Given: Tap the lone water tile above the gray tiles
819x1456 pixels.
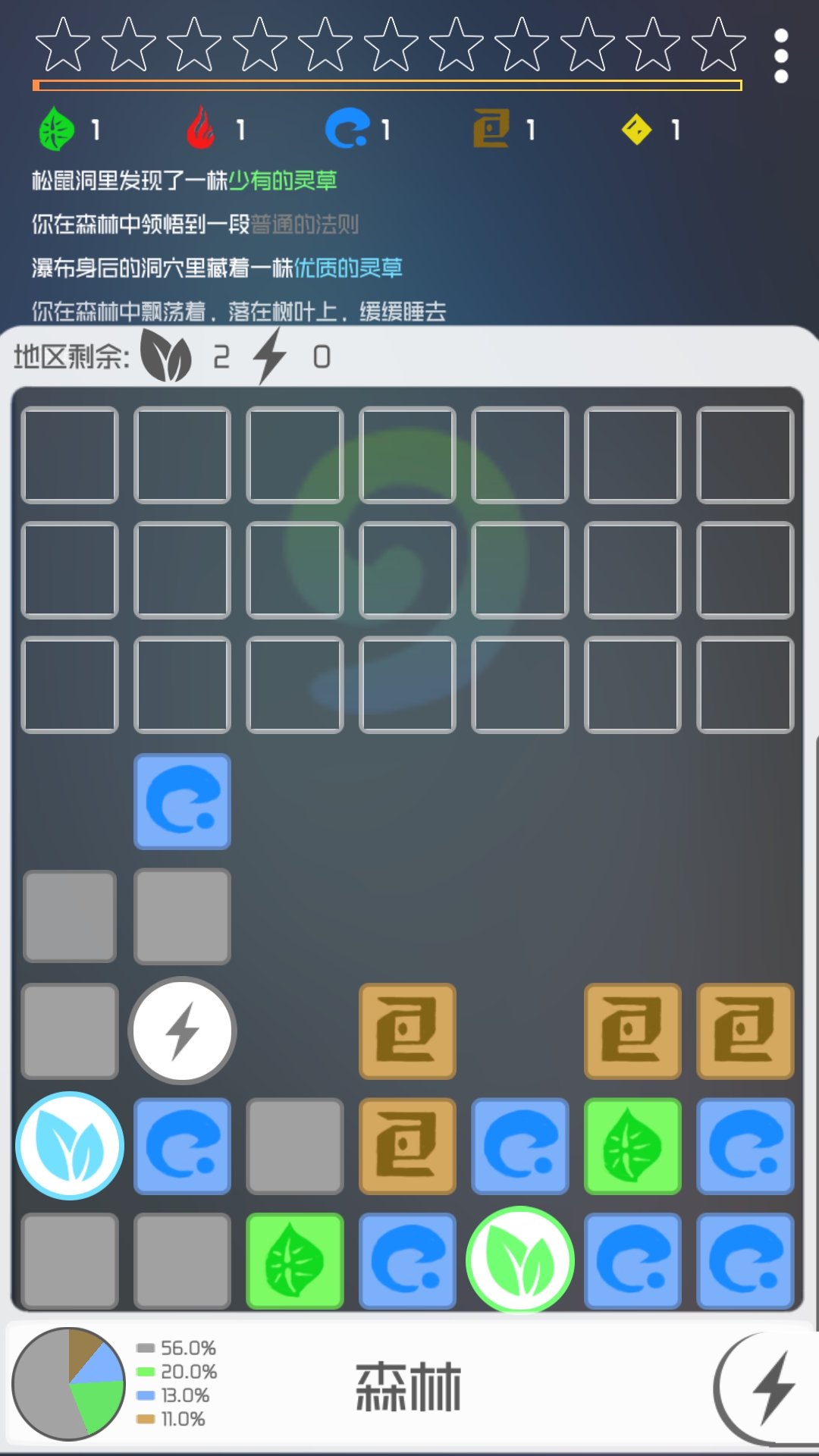Looking at the screenshot, I should [x=182, y=801].
